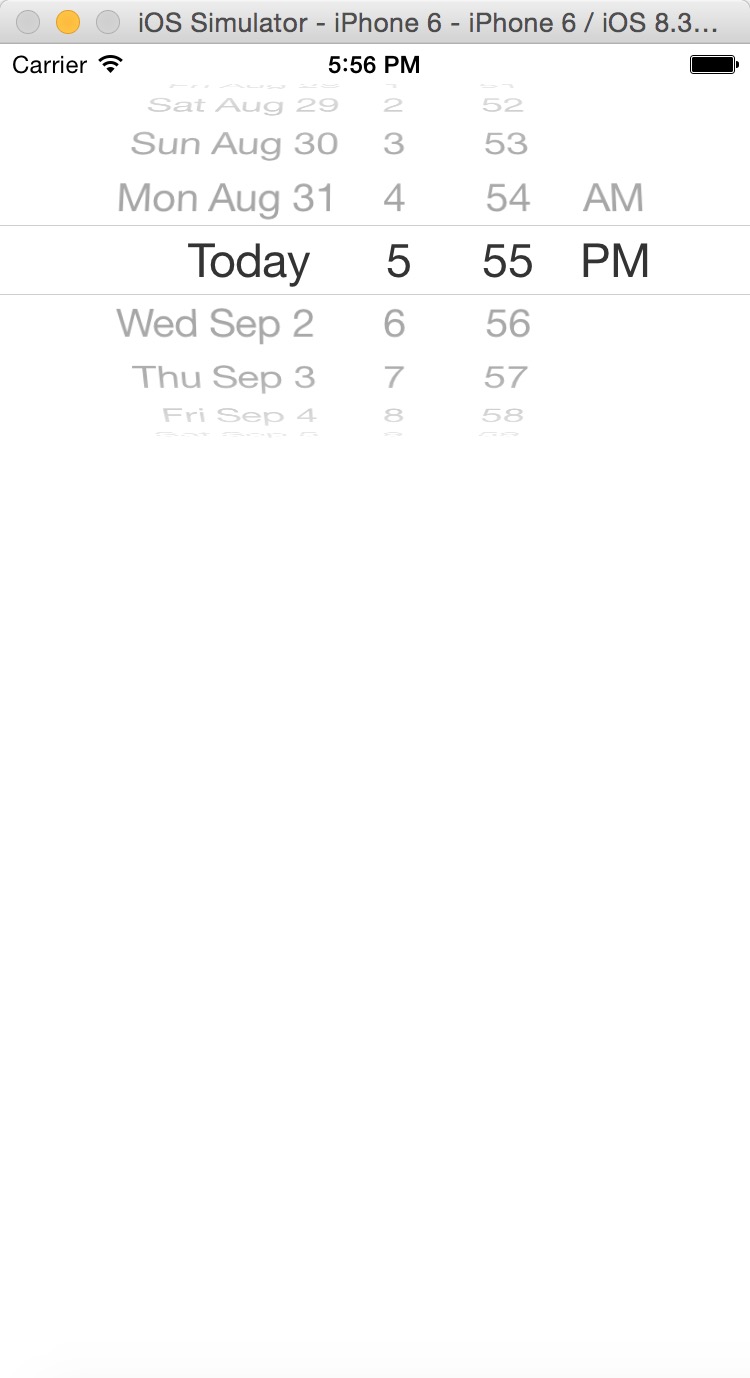Select Thu Sep 3 in date wheel
Image resolution: width=750 pixels, height=1378 pixels.
(223, 377)
